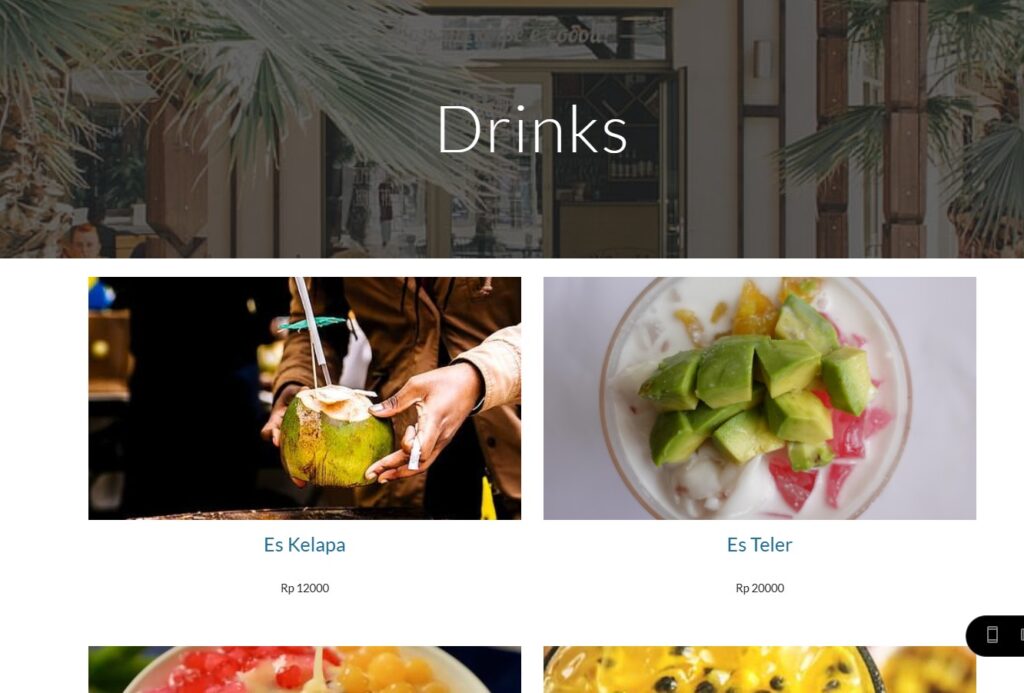Tap the Es Kelapa title link

[304, 545]
